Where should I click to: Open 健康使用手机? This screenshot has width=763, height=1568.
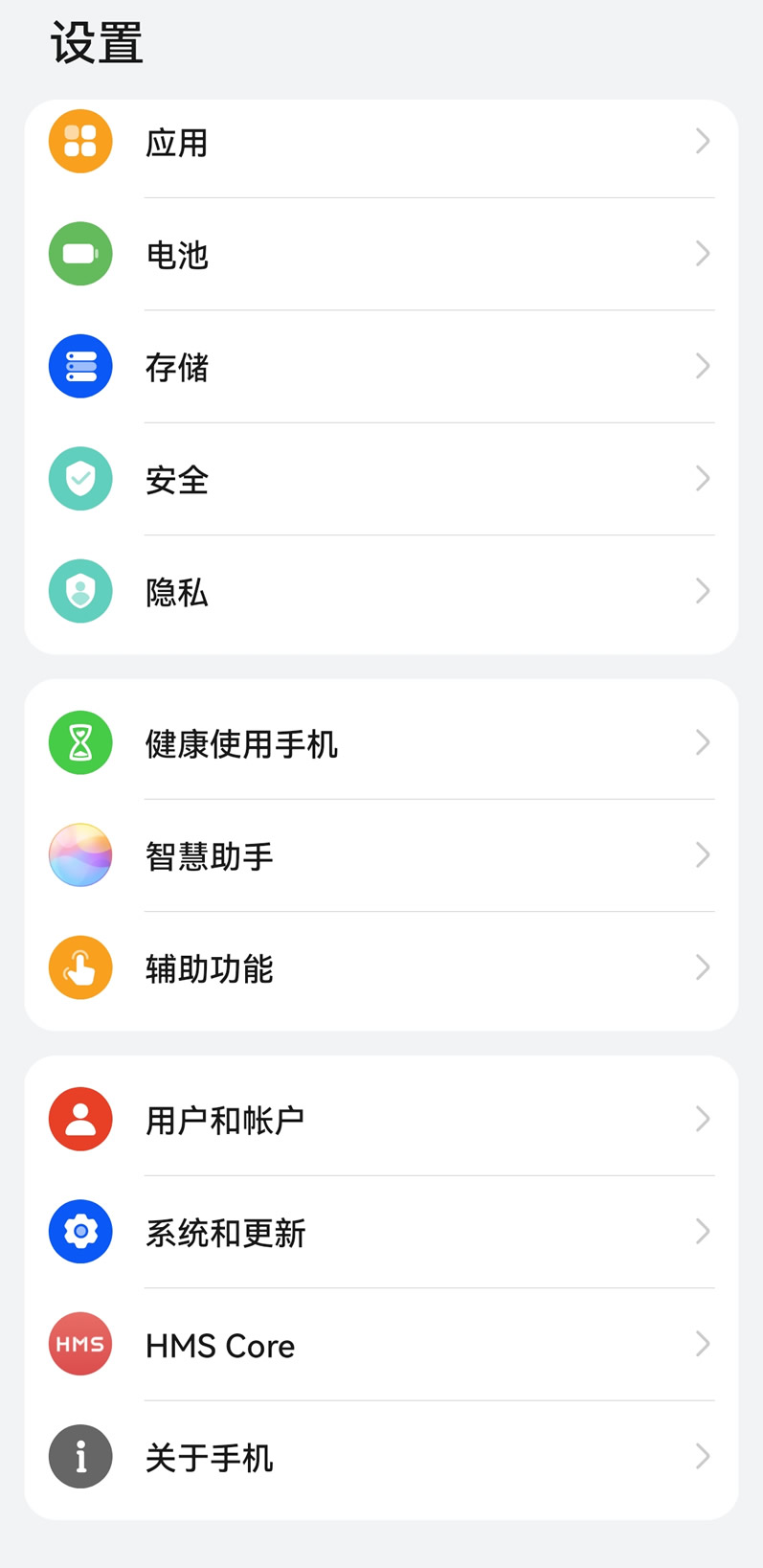(381, 743)
